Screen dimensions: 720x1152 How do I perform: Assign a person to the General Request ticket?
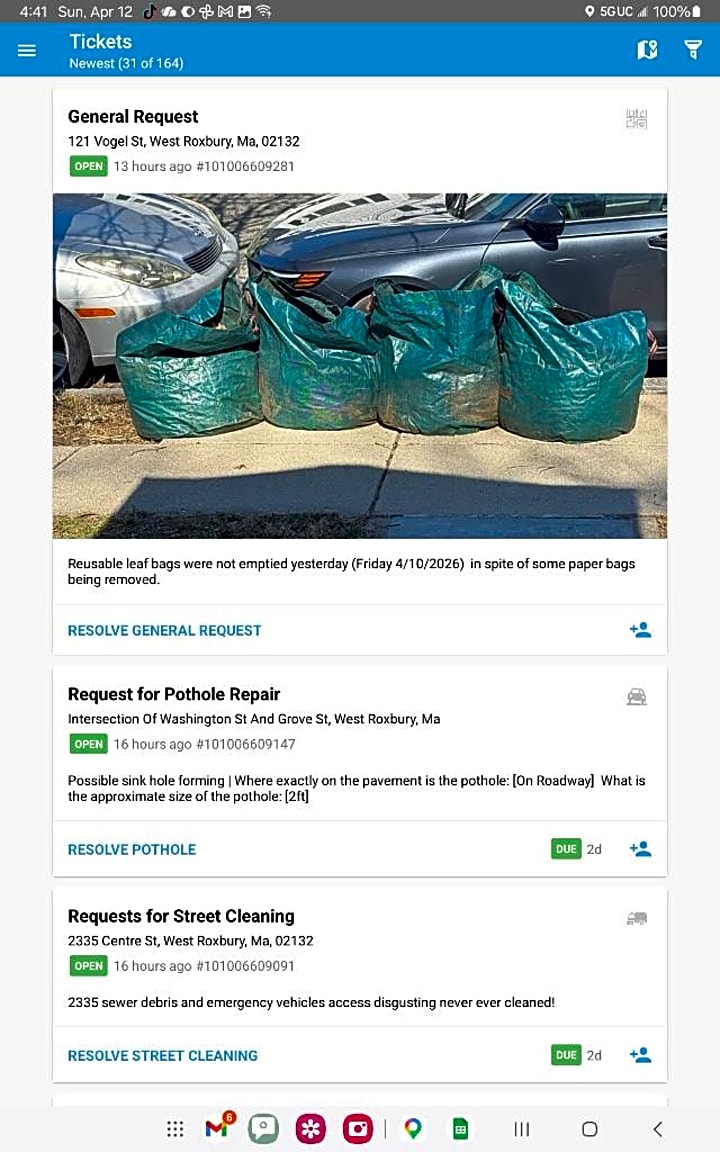point(640,630)
